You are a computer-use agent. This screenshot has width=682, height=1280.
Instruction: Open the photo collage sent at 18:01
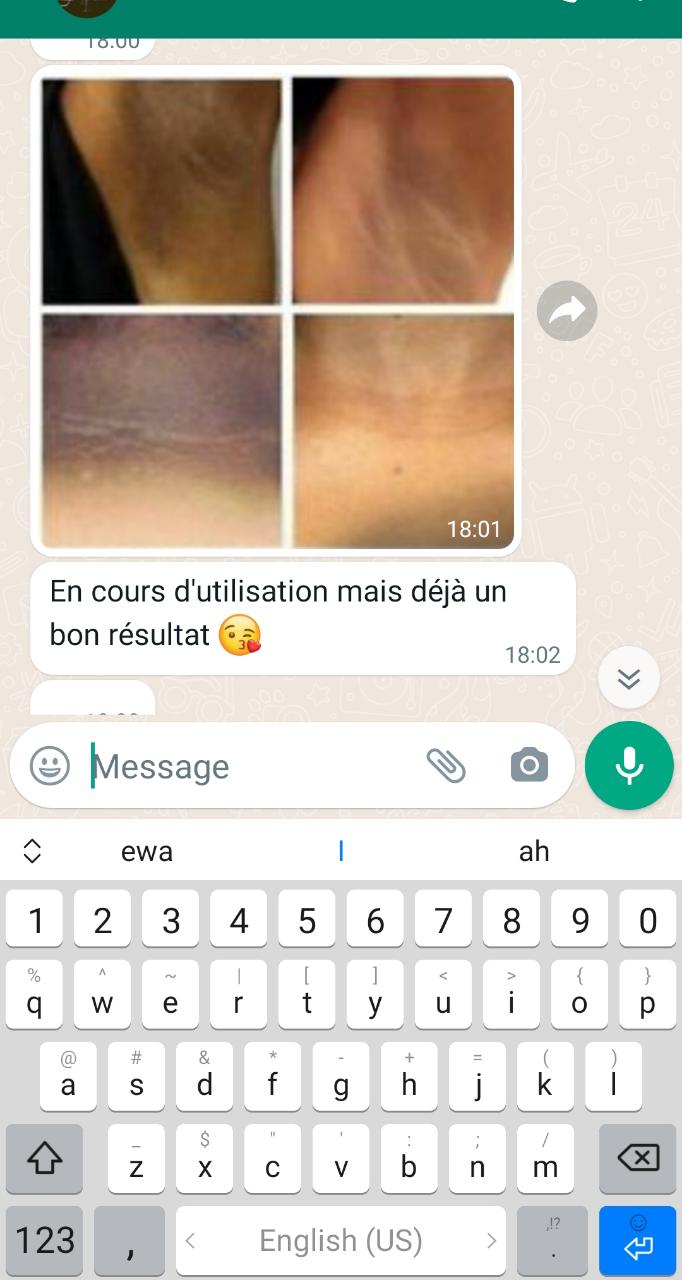[277, 312]
